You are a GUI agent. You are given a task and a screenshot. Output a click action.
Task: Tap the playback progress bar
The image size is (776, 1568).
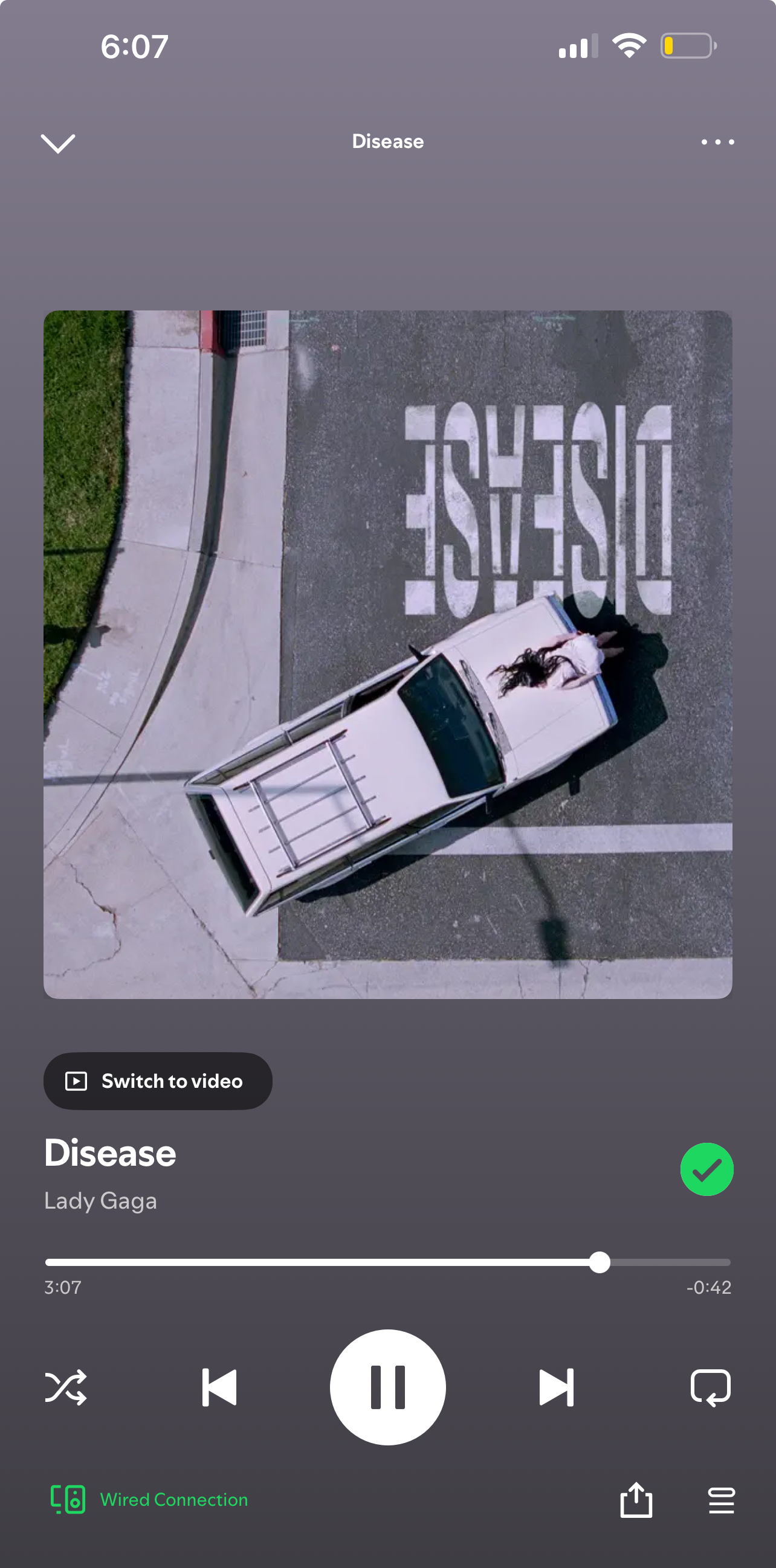388,1262
